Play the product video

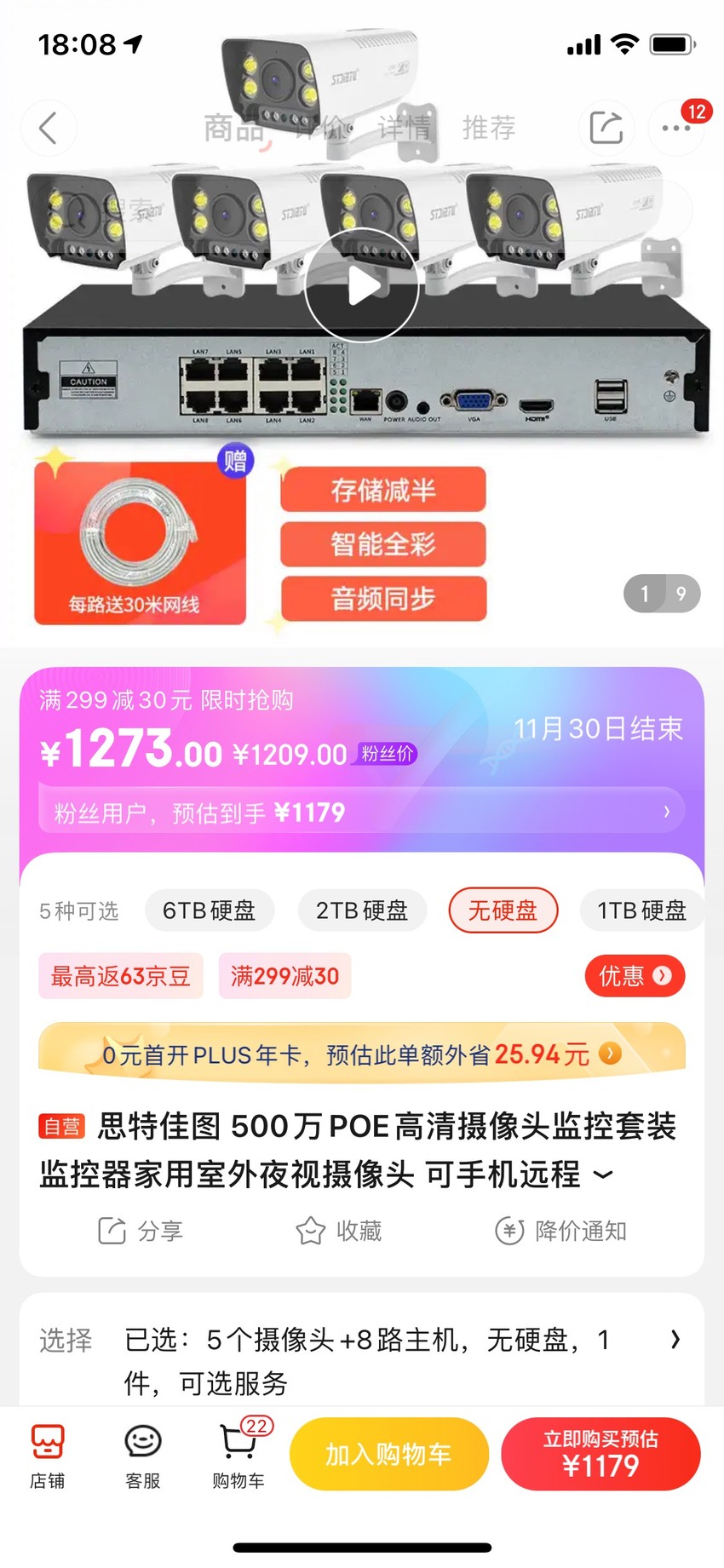click(x=362, y=286)
